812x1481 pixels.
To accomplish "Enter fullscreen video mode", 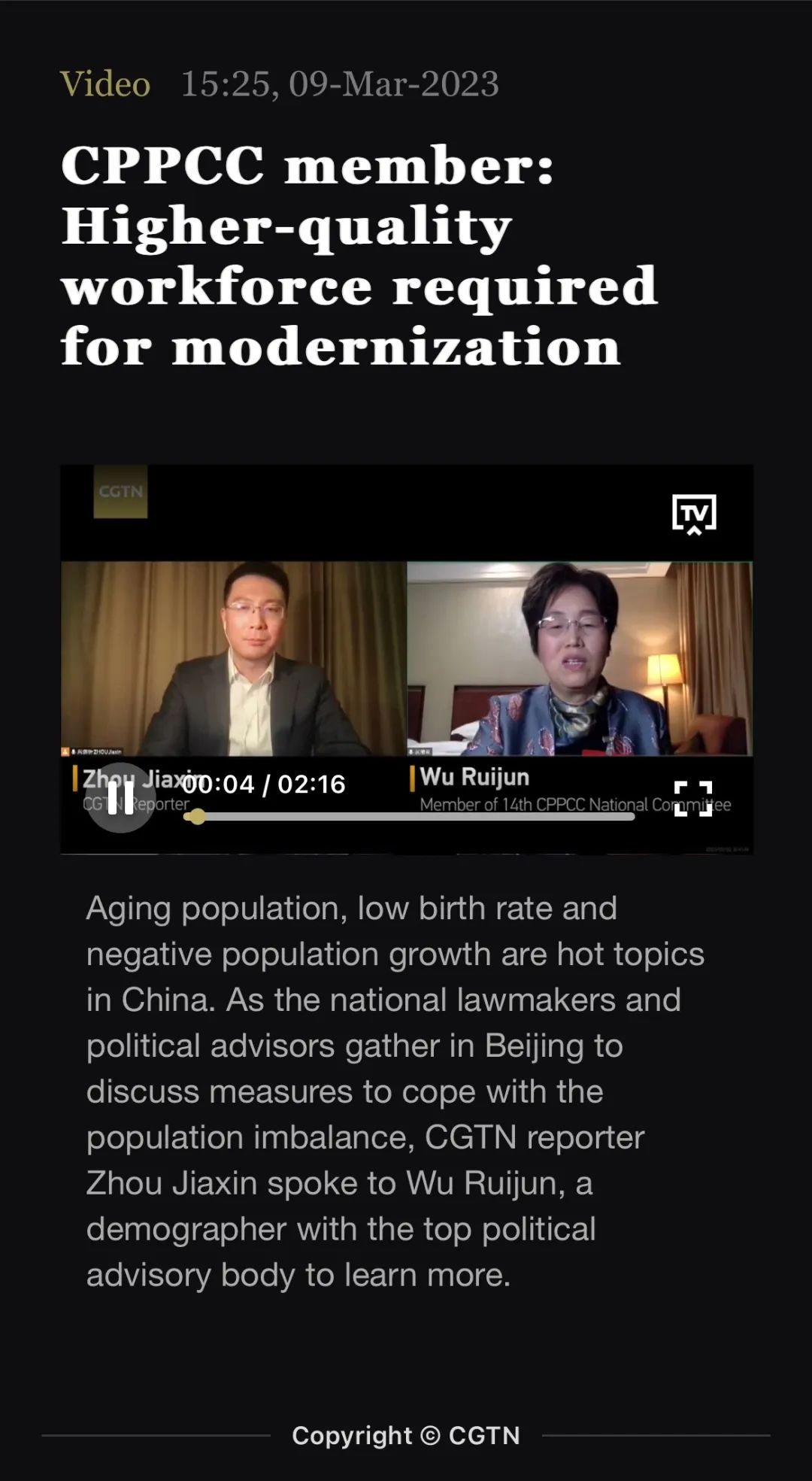I will [692, 799].
